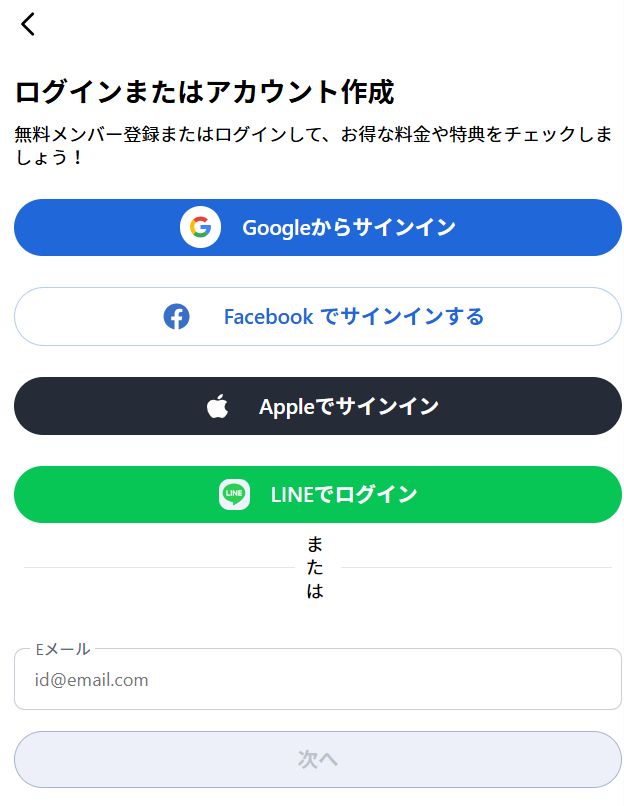This screenshot has height=806, width=624.
Task: Focus the Eメール input field
Action: pyautogui.click(x=318, y=680)
